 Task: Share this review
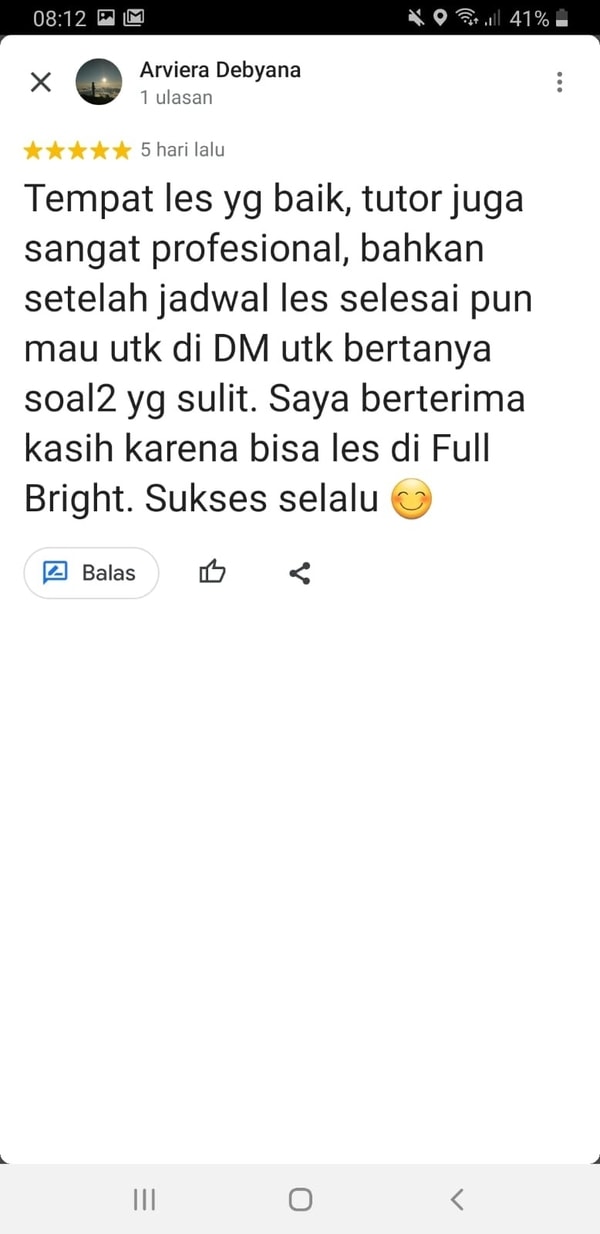click(299, 573)
